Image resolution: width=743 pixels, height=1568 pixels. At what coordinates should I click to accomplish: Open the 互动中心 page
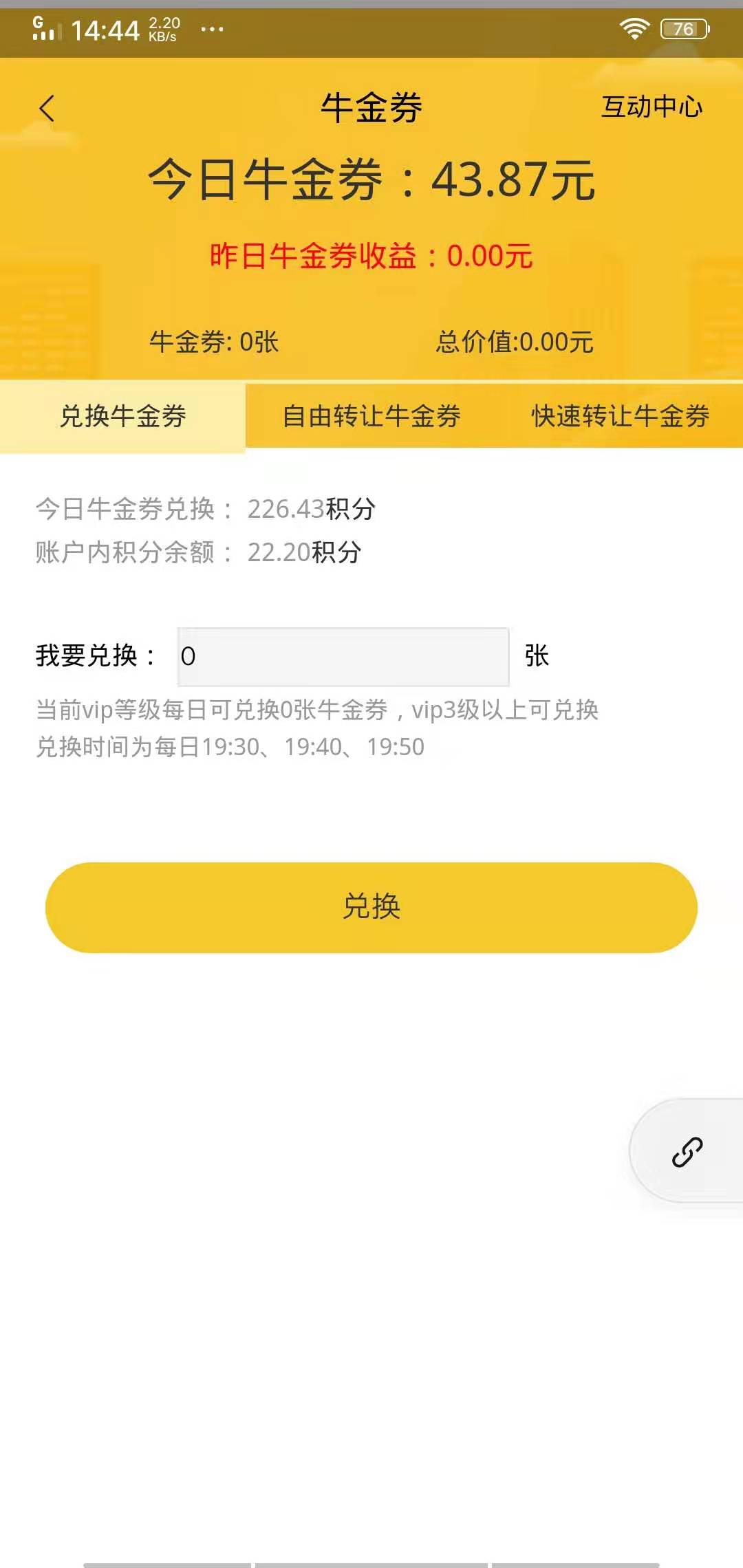click(x=652, y=107)
